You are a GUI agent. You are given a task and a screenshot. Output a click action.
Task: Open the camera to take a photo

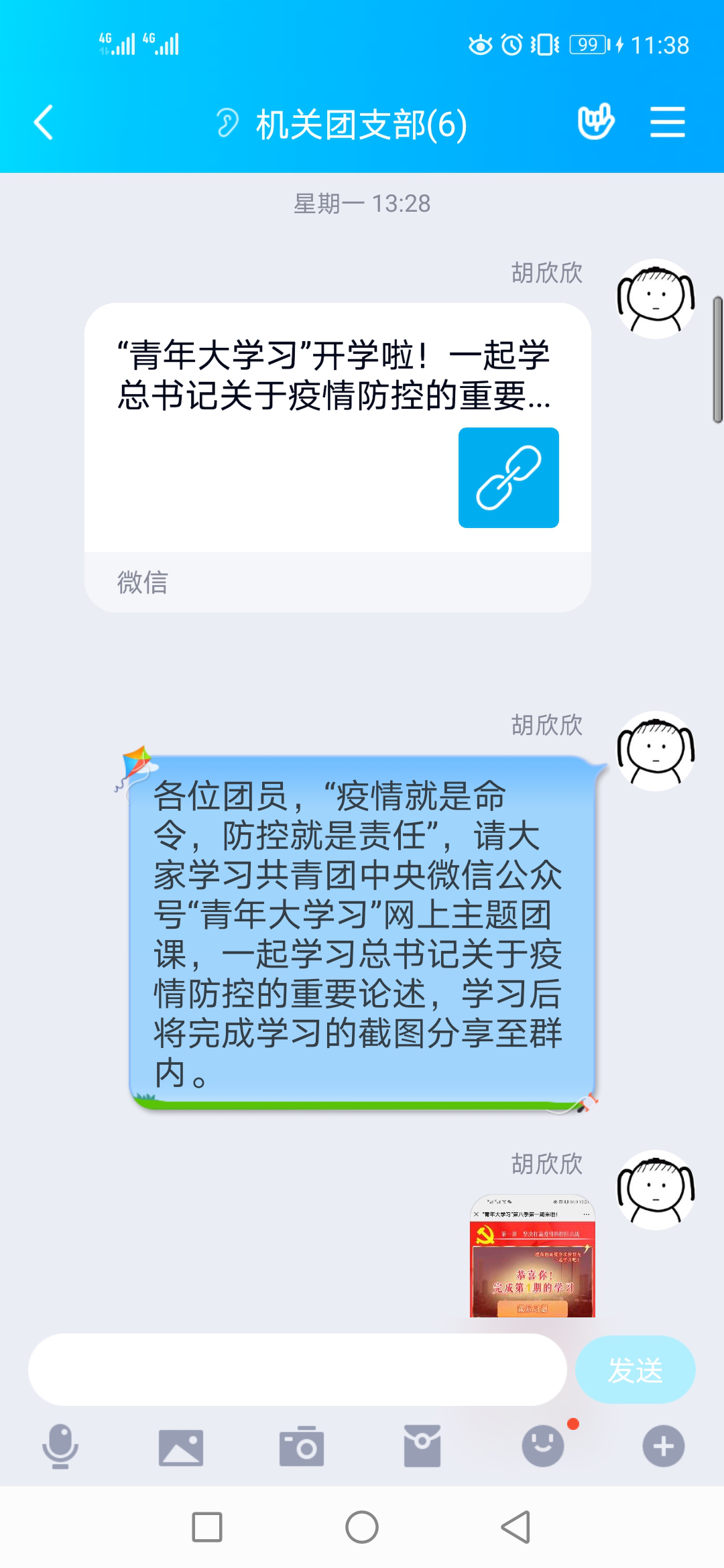point(302,1447)
